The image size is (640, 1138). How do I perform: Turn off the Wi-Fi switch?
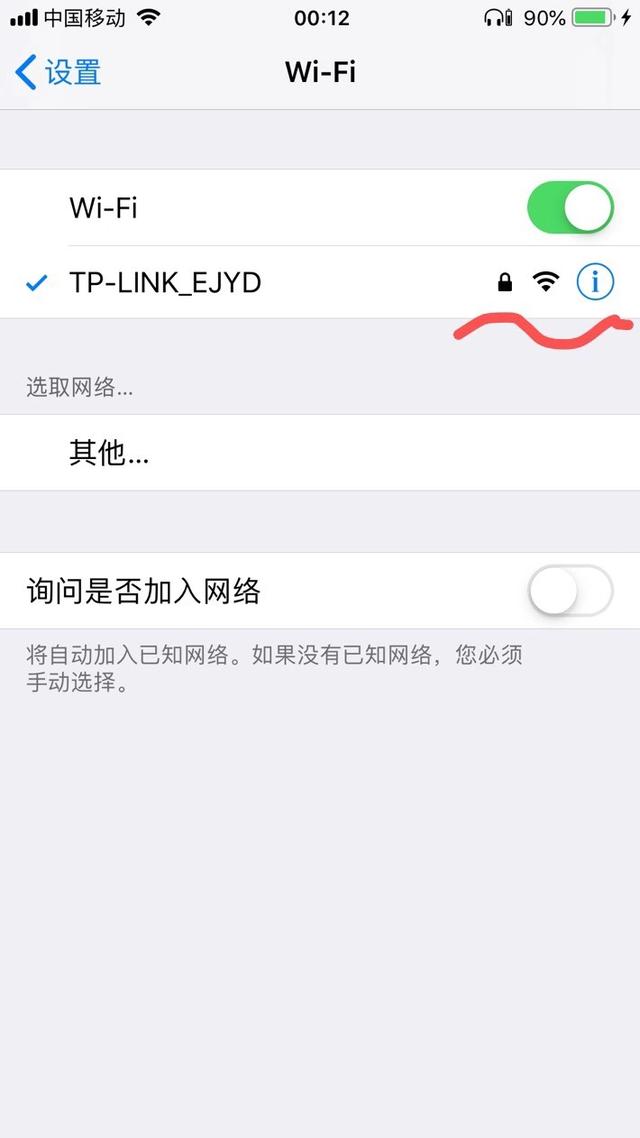(x=569, y=208)
